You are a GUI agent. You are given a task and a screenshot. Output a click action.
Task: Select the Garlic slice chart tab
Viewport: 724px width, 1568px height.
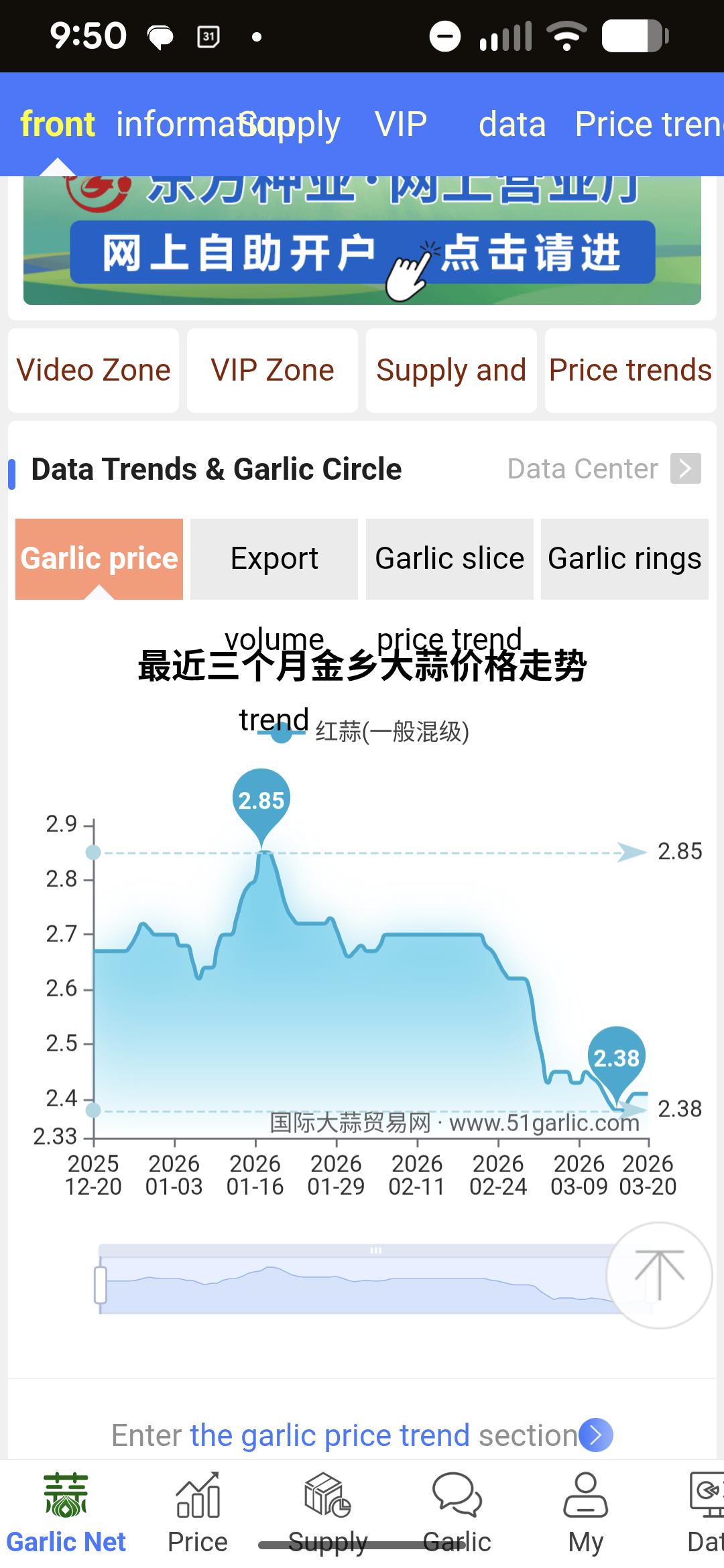pyautogui.click(x=449, y=559)
